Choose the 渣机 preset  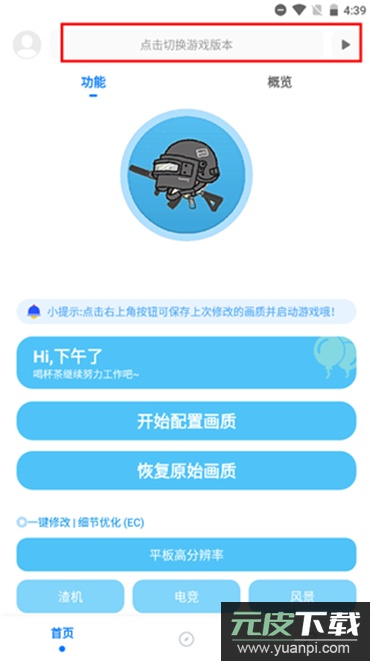pos(71,596)
